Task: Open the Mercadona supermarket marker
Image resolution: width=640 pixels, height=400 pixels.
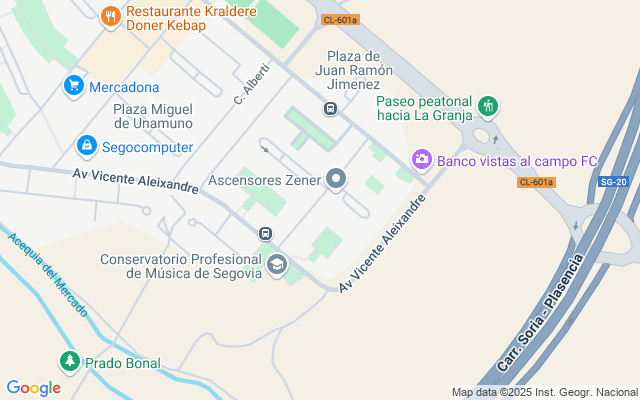Action: [x=73, y=87]
